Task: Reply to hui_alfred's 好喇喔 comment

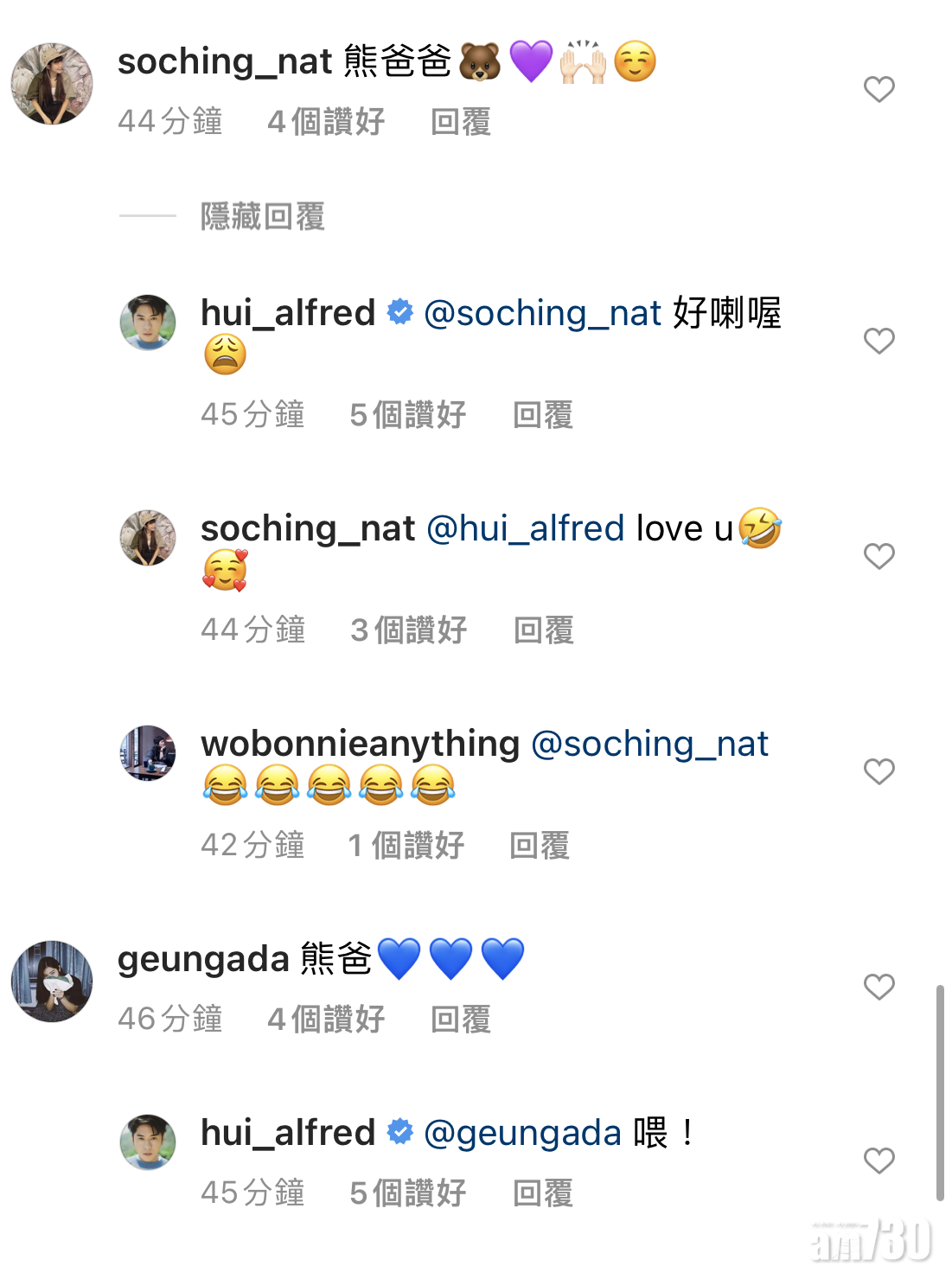Action: pos(542,415)
